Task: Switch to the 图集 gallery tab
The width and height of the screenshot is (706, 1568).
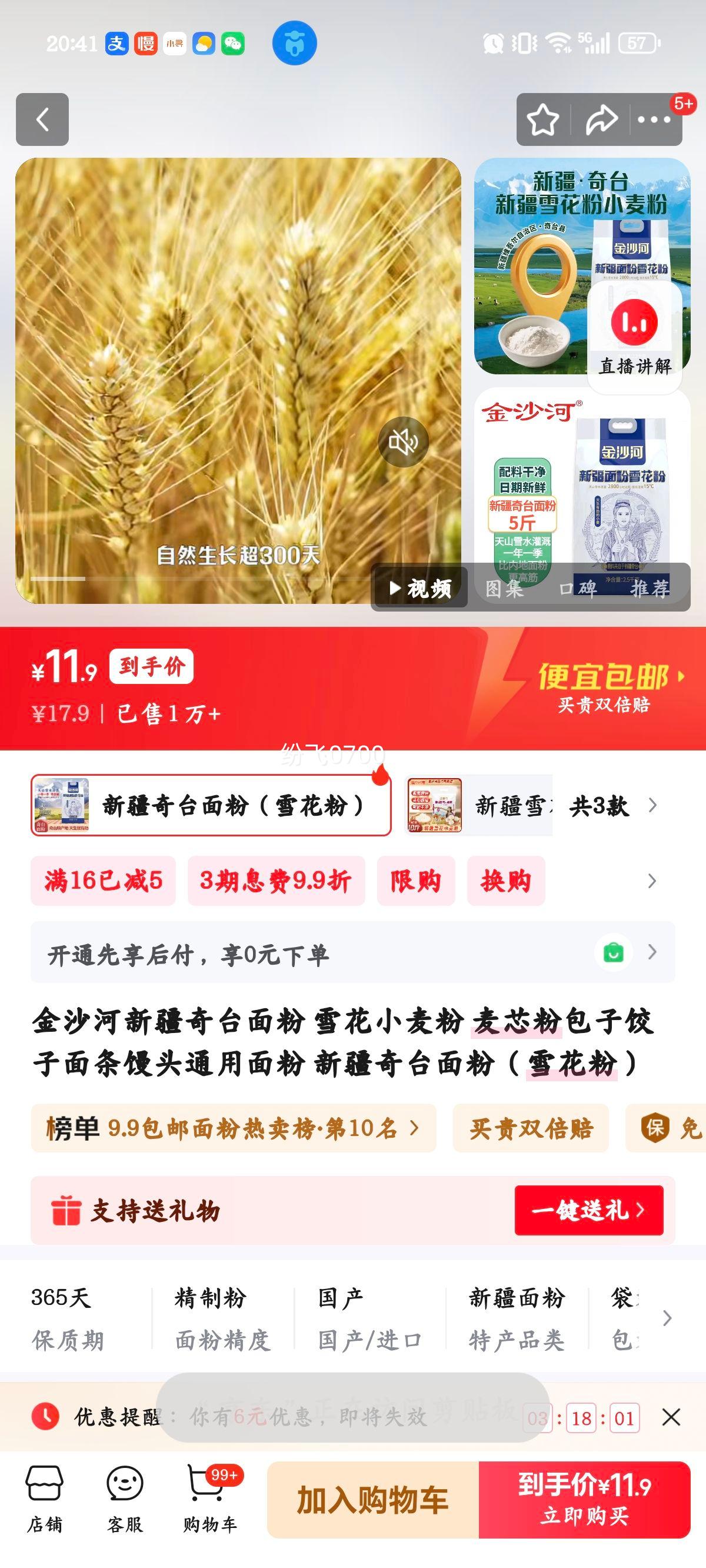Action: (x=506, y=589)
